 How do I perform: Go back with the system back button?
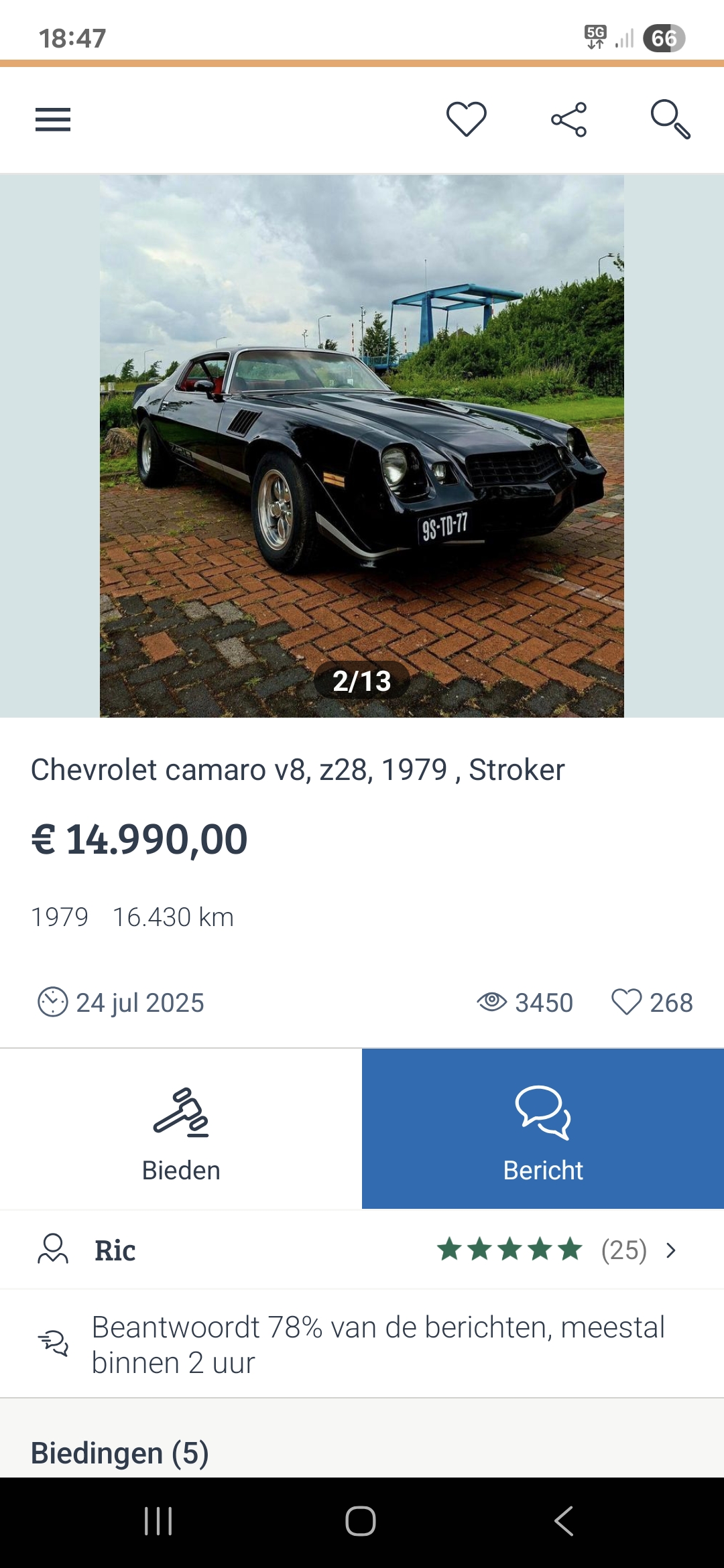click(x=564, y=1521)
